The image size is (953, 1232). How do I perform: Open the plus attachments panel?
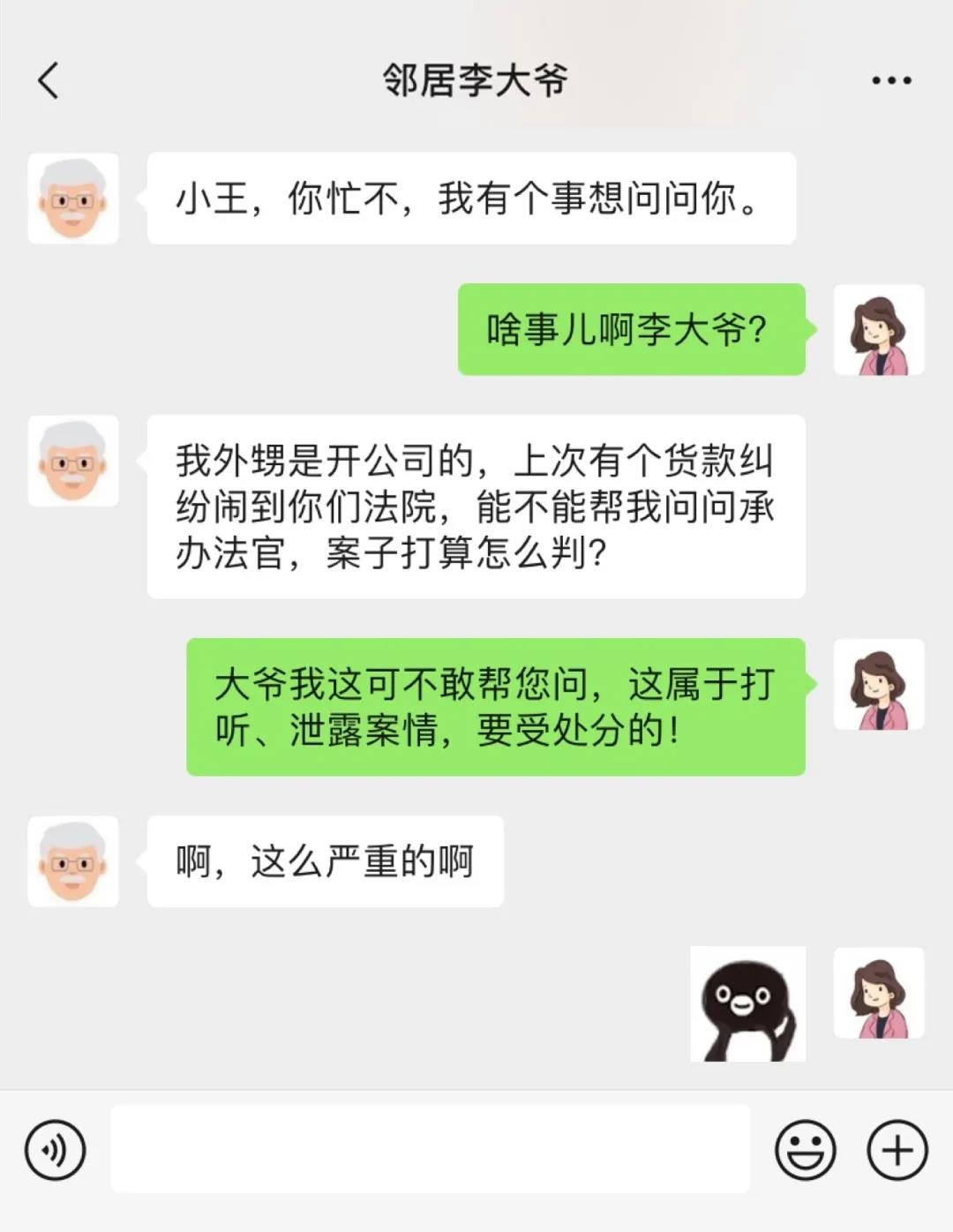point(897,1150)
